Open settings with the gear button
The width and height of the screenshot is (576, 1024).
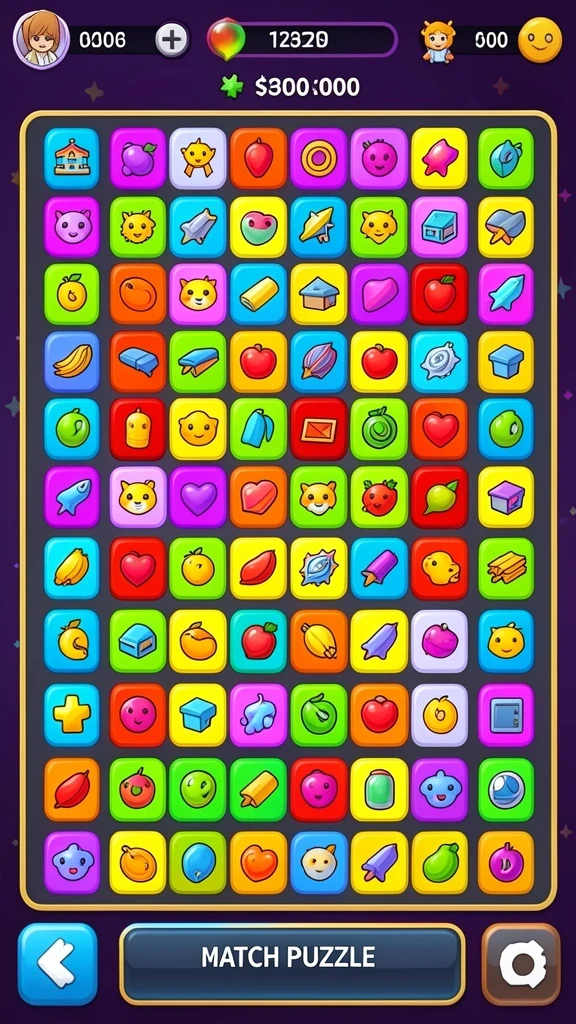(x=521, y=963)
